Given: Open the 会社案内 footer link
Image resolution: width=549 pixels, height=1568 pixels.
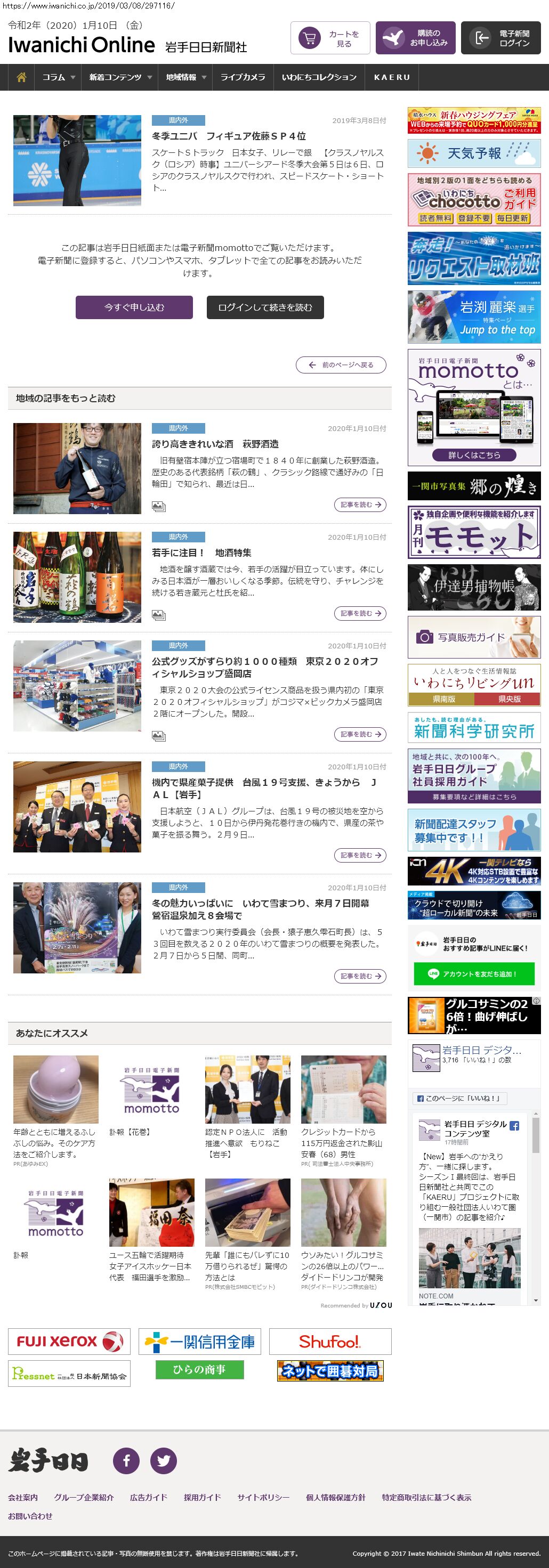Looking at the screenshot, I should (22, 1497).
